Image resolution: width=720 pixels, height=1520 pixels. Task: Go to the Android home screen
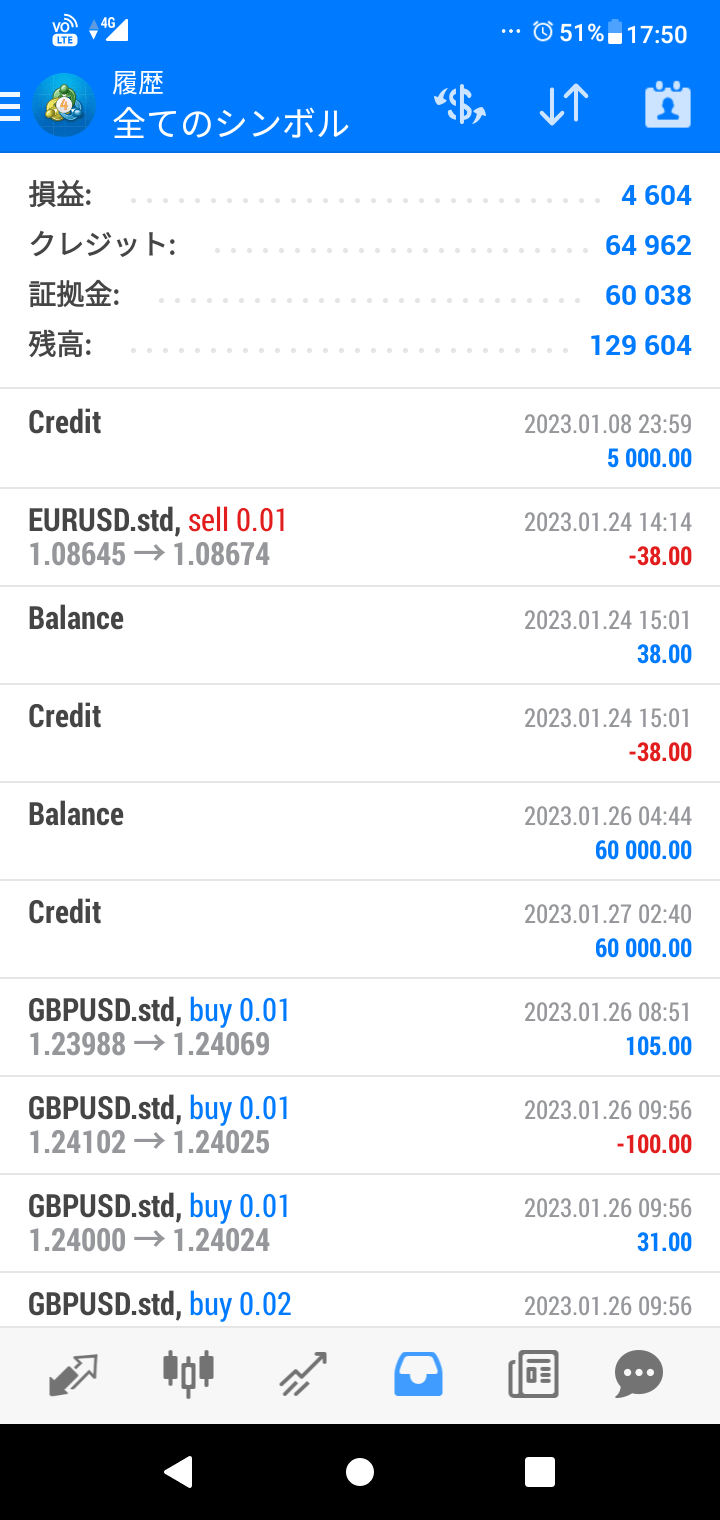[x=360, y=1472]
